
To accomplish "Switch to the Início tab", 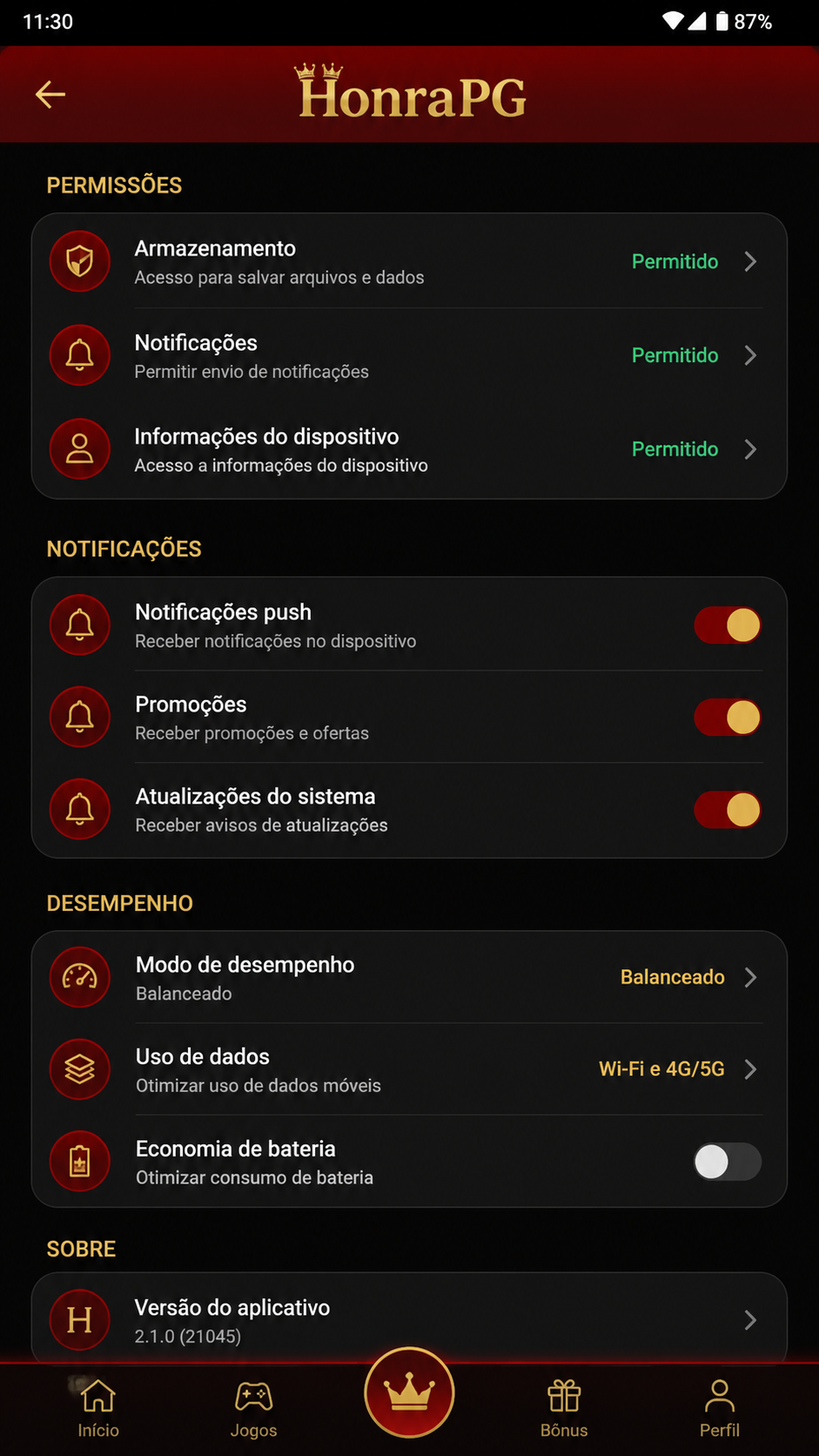I will point(98,1407).
